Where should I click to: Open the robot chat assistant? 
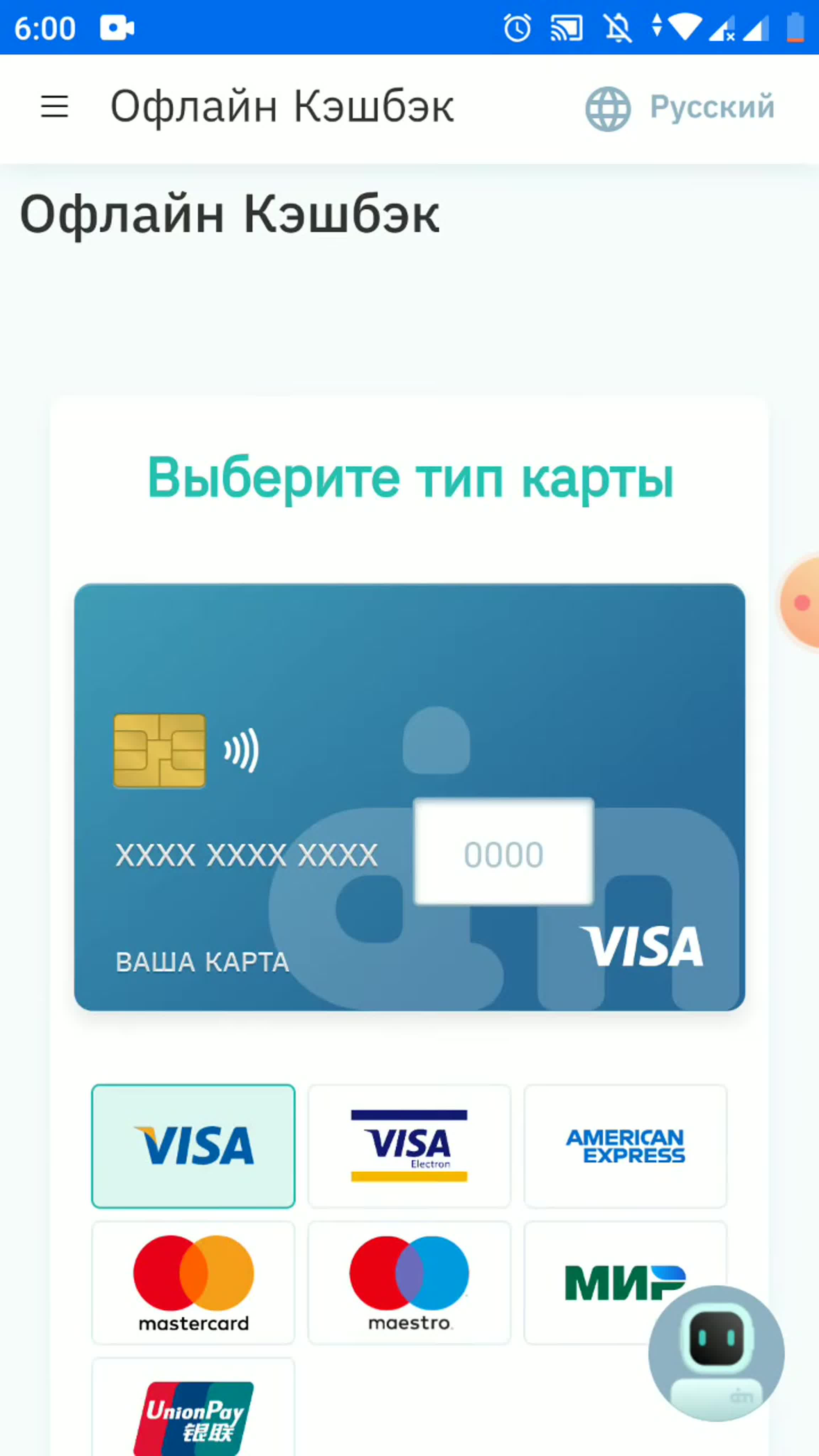tap(716, 1353)
